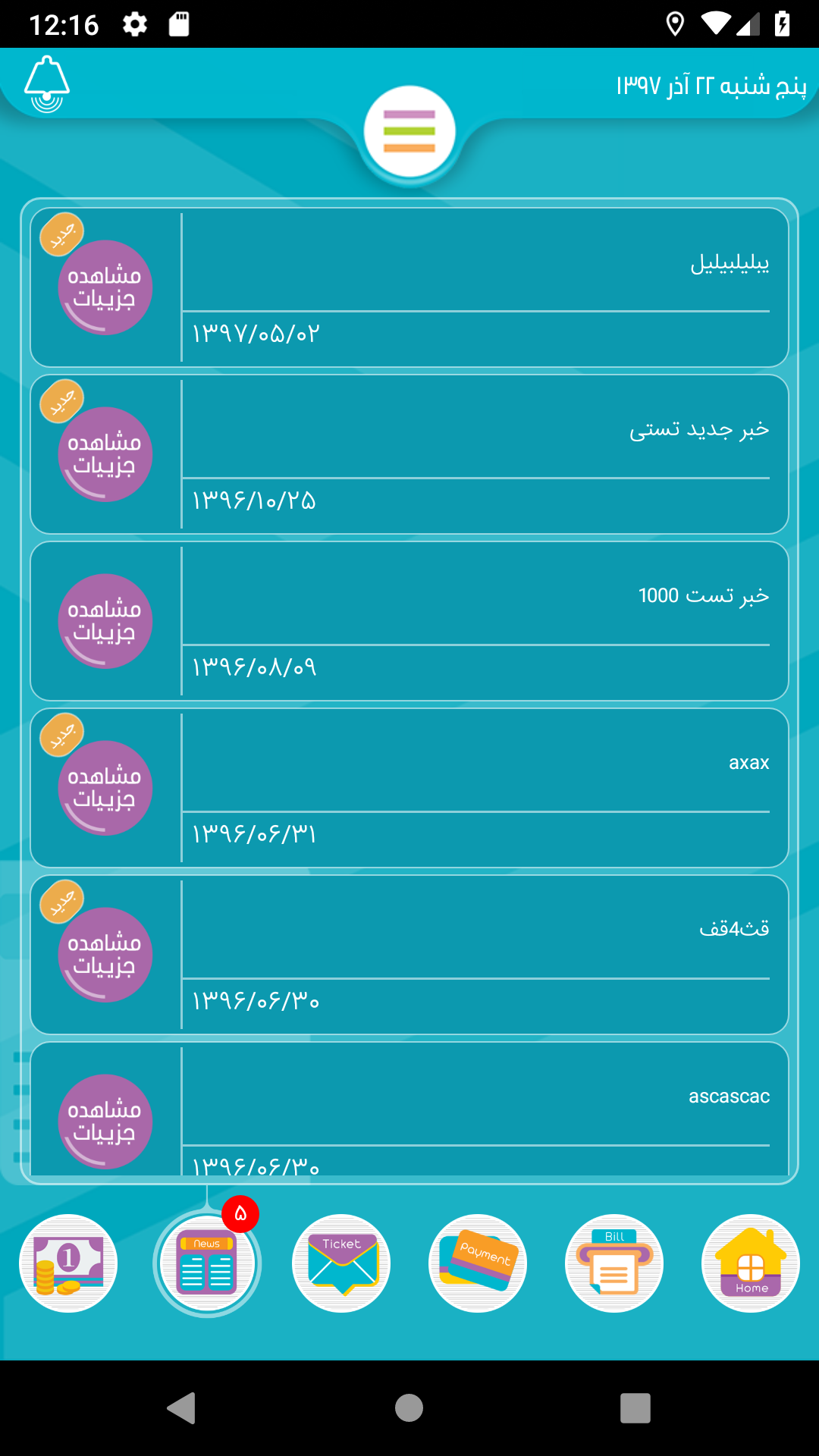The image size is (819, 1456).
Task: View details of خبر جدید تستی
Action: [105, 454]
